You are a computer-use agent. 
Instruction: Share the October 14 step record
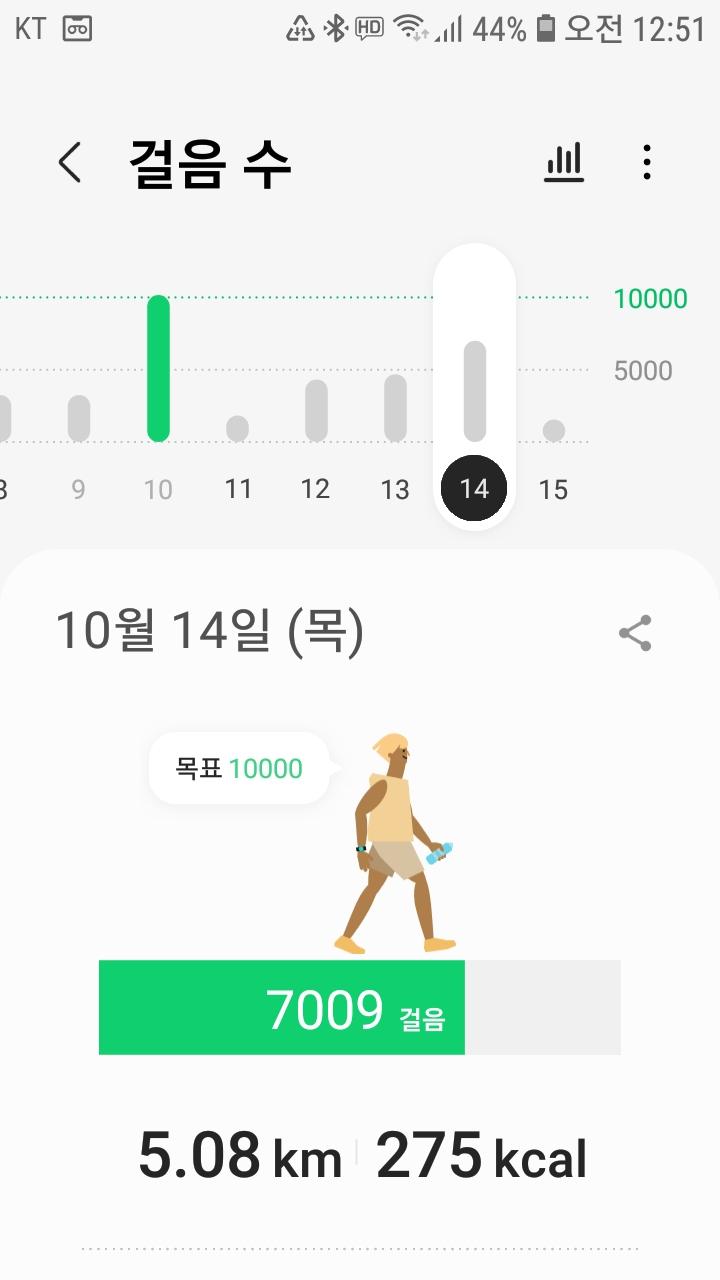[x=635, y=633]
